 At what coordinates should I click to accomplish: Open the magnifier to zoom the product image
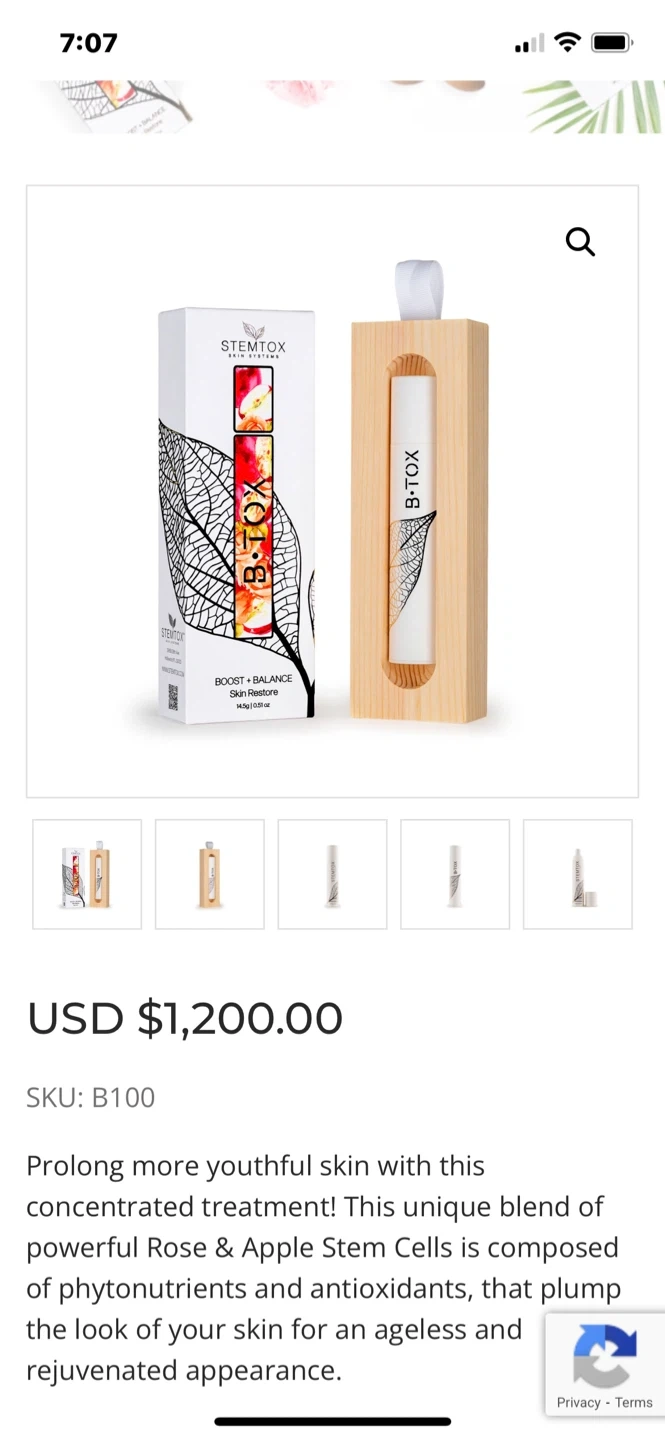(580, 242)
